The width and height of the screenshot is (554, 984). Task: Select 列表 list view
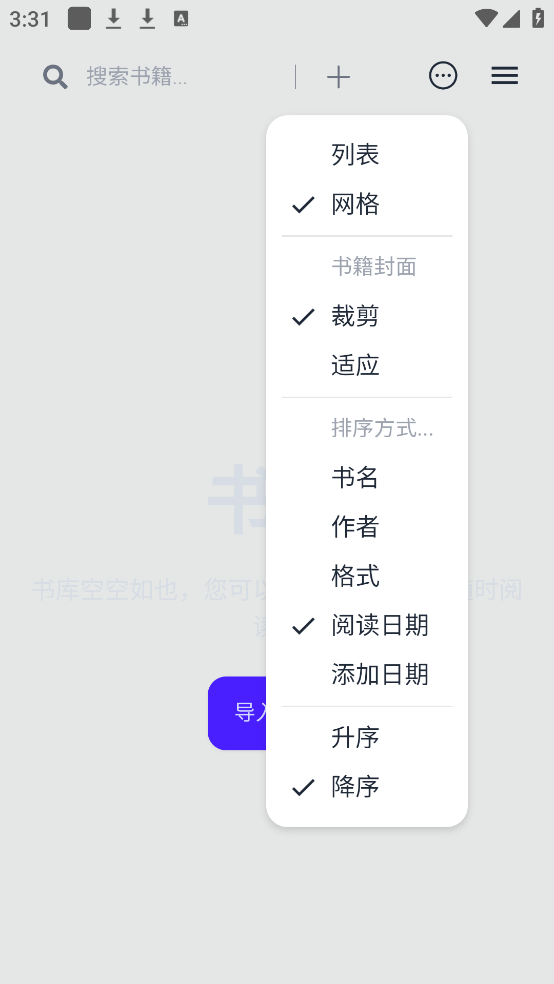(366, 154)
